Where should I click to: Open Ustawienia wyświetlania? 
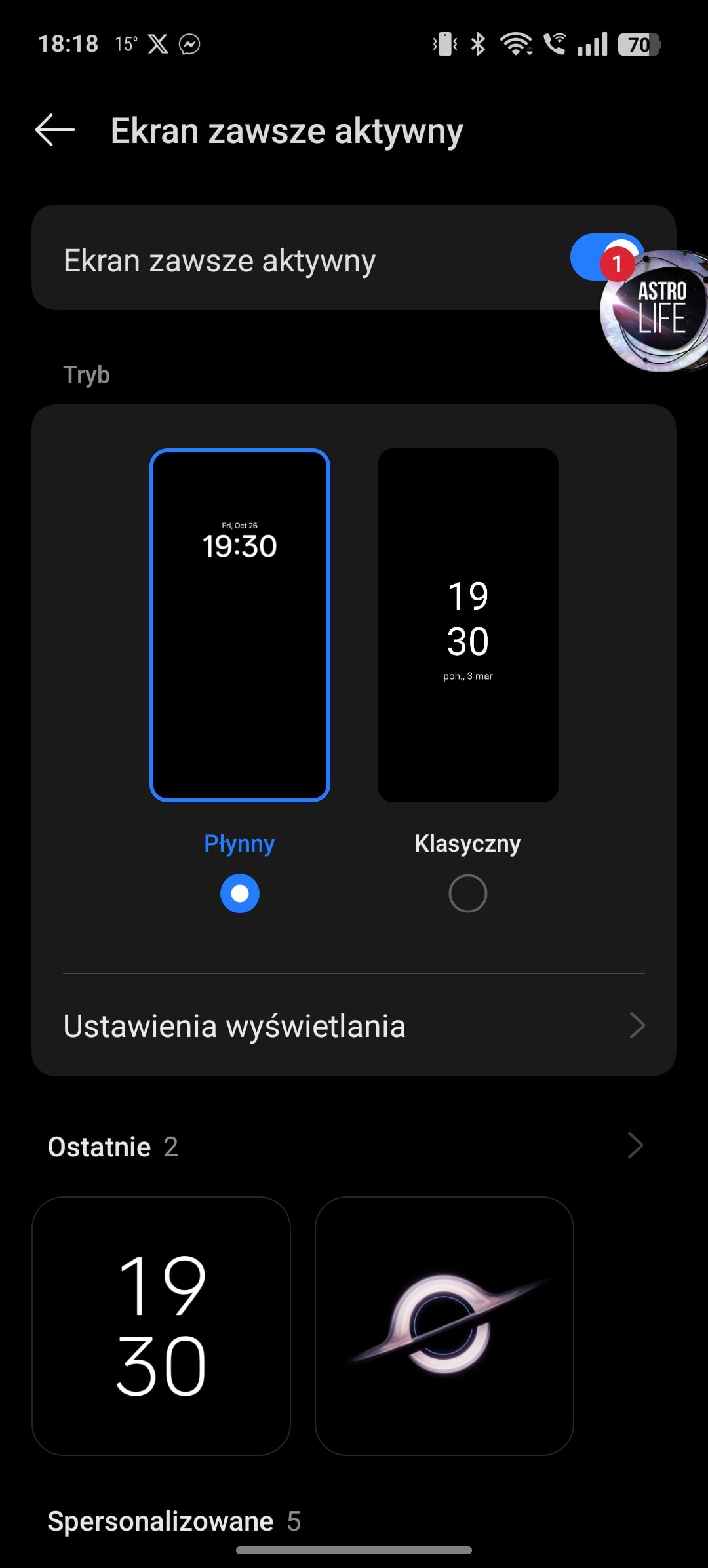click(354, 1026)
